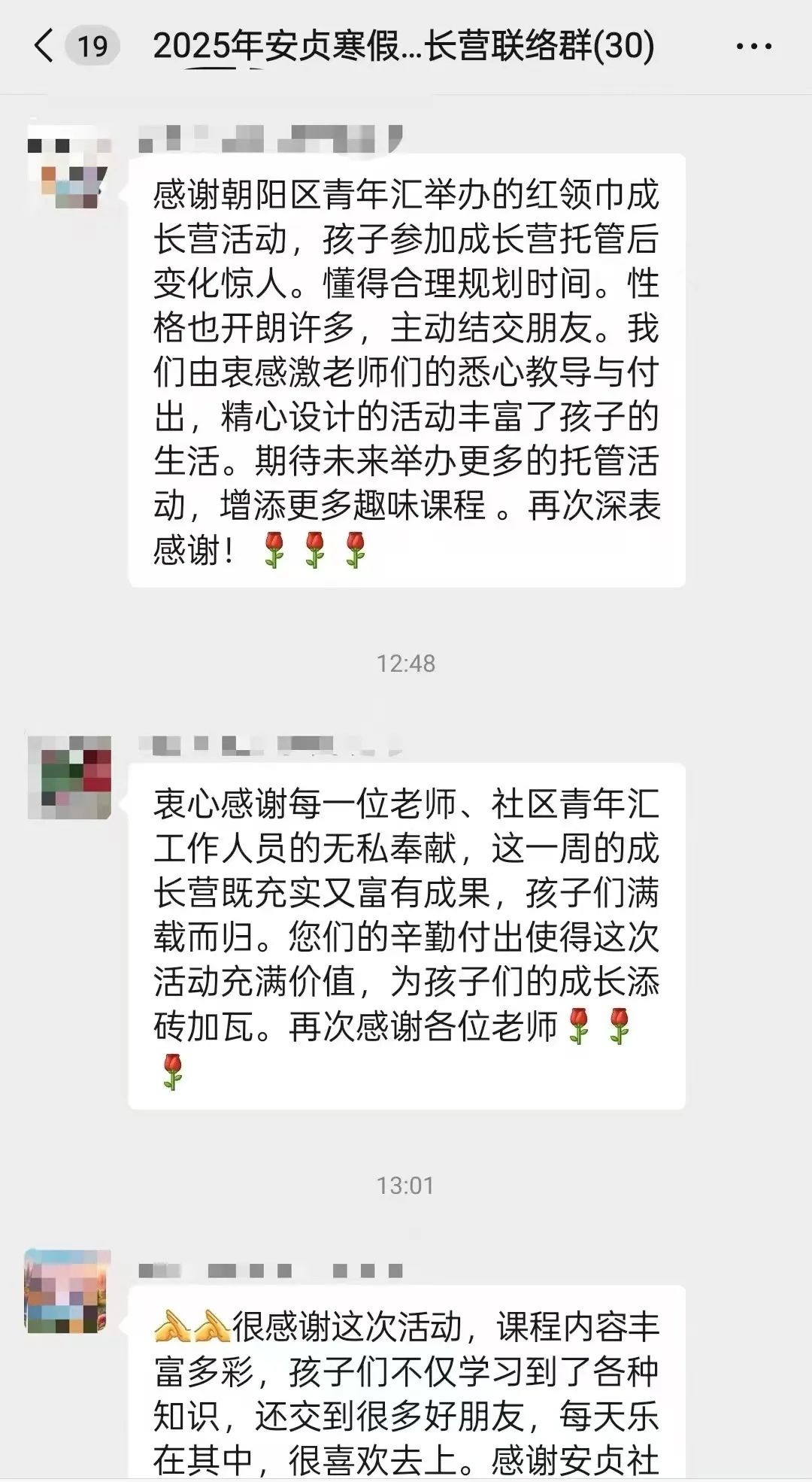Go back to the chat list
Image resolution: width=812 pixels, height=1482 pixels.
click(x=45, y=46)
